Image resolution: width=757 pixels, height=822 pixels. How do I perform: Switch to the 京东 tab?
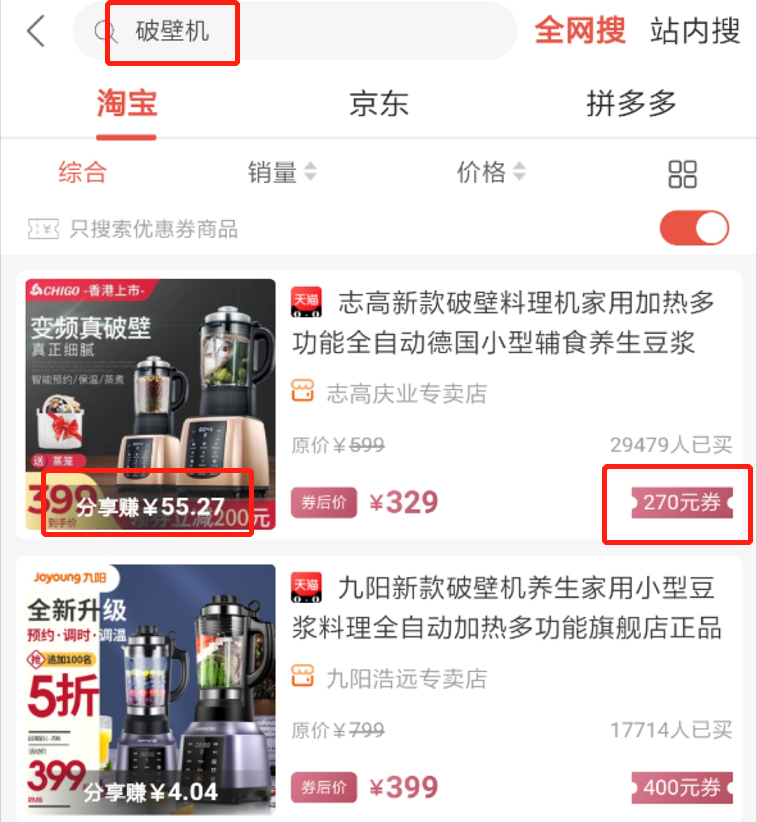[378, 103]
